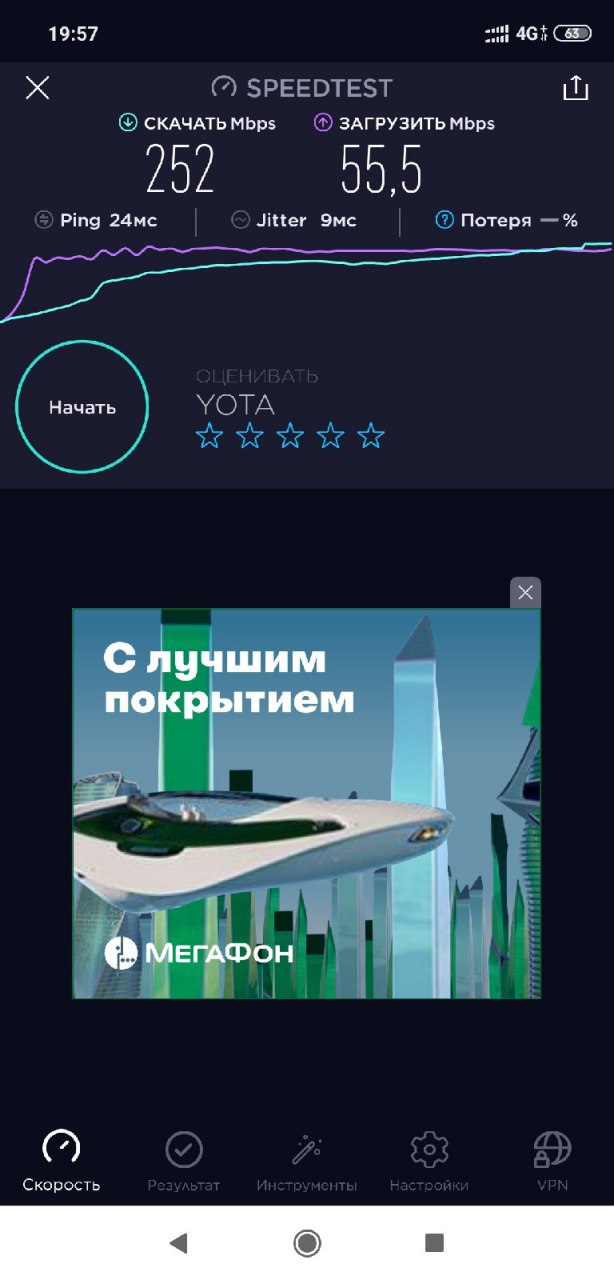
Task: Dismiss the МегаФон advertisement
Action: click(x=525, y=593)
